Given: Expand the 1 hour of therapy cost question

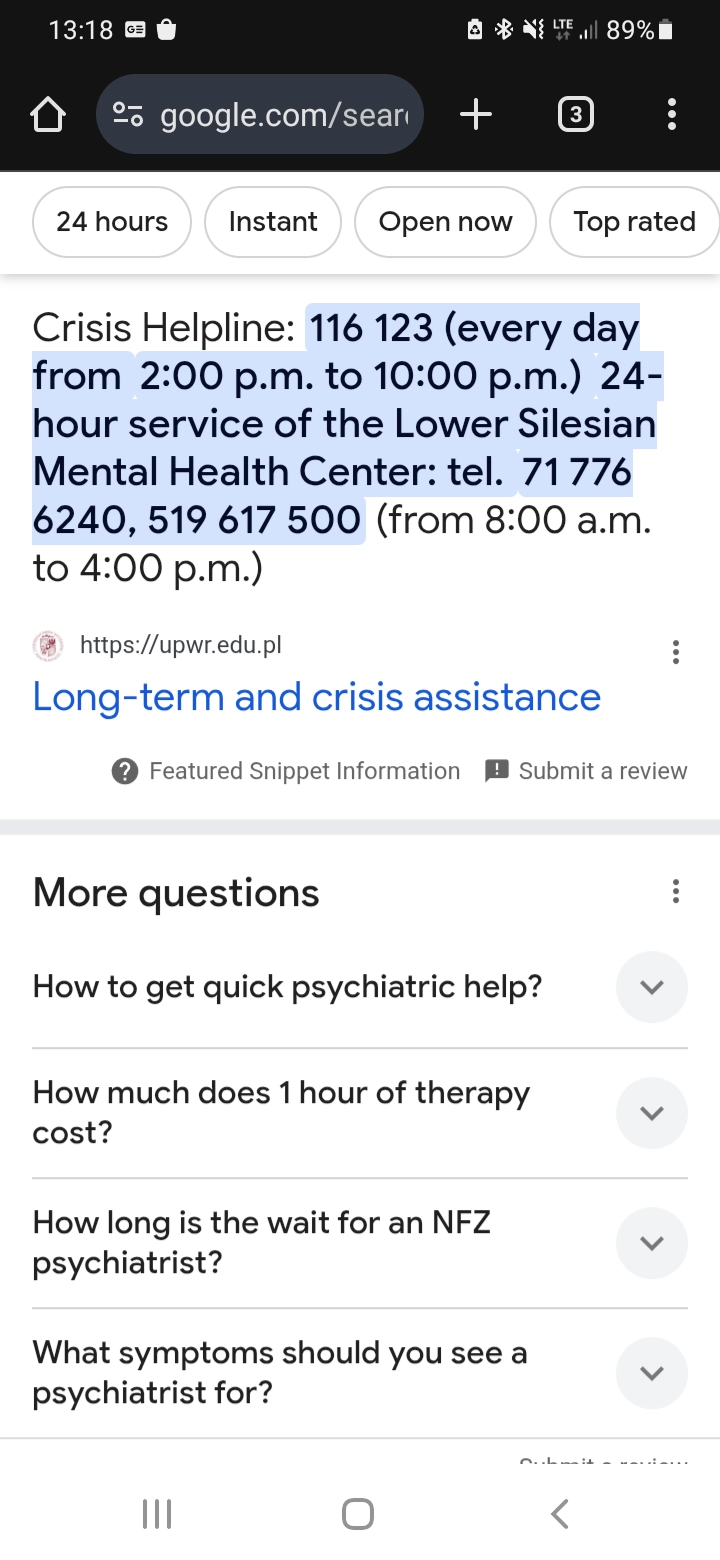Looking at the screenshot, I should 652,1112.
